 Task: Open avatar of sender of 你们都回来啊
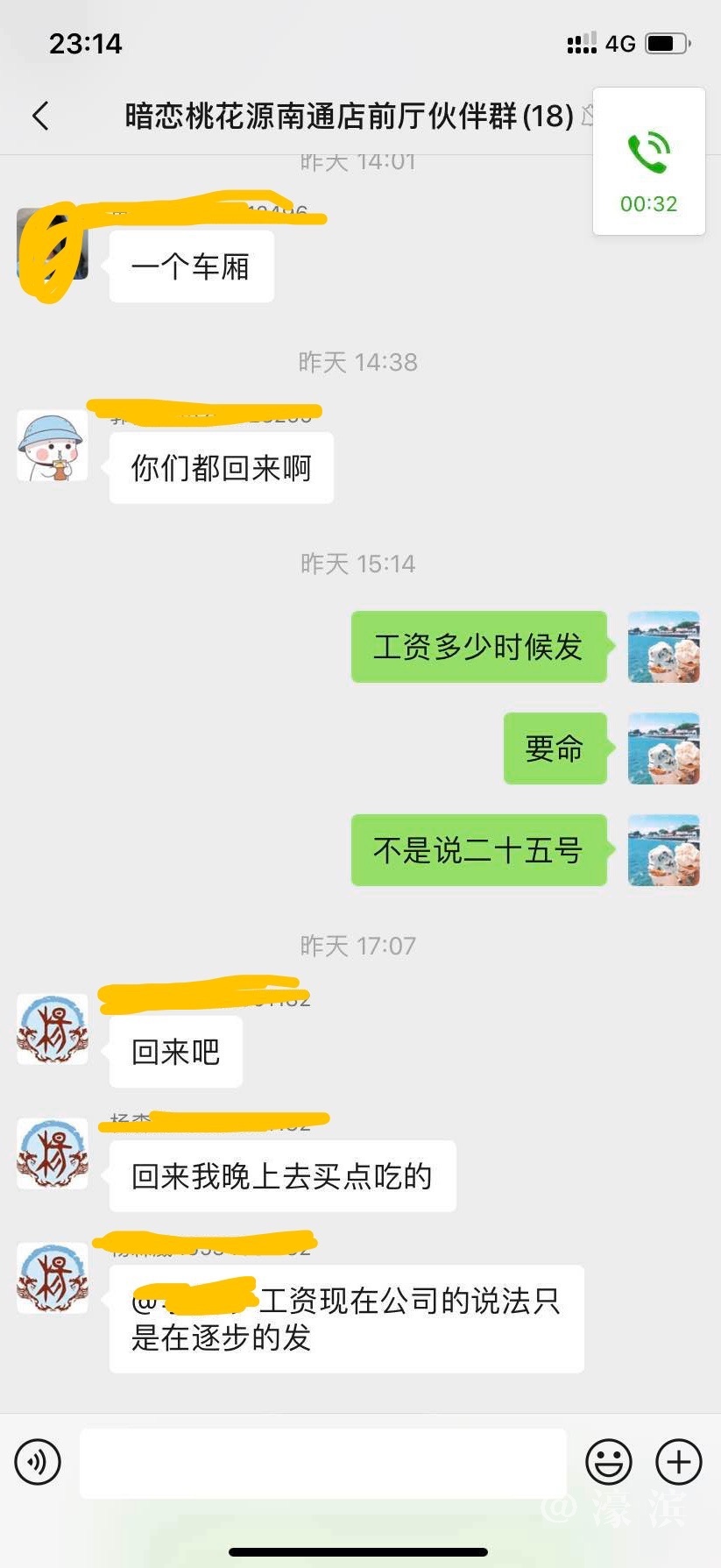[x=53, y=446]
